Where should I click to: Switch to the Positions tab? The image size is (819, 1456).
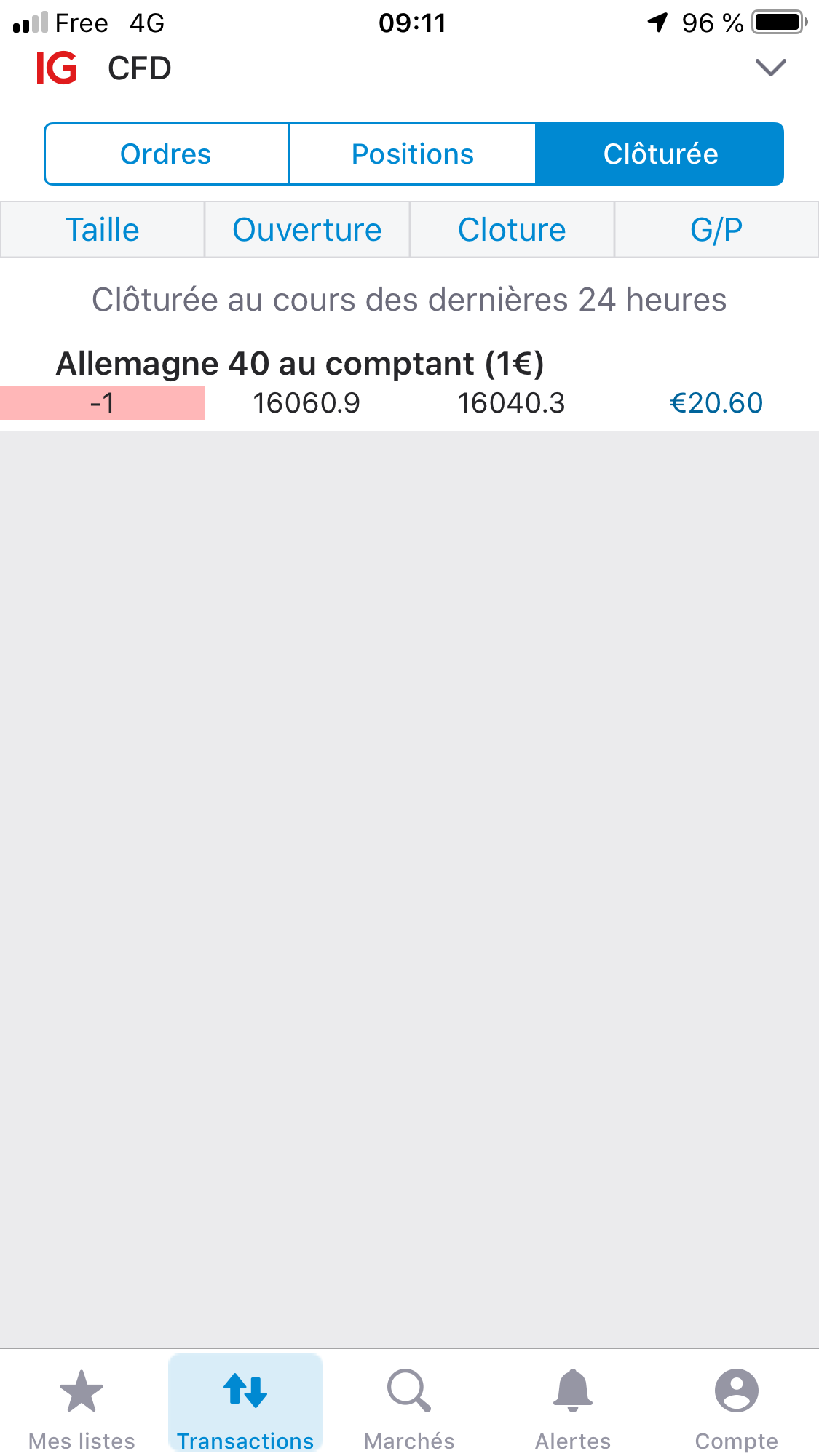(x=412, y=154)
